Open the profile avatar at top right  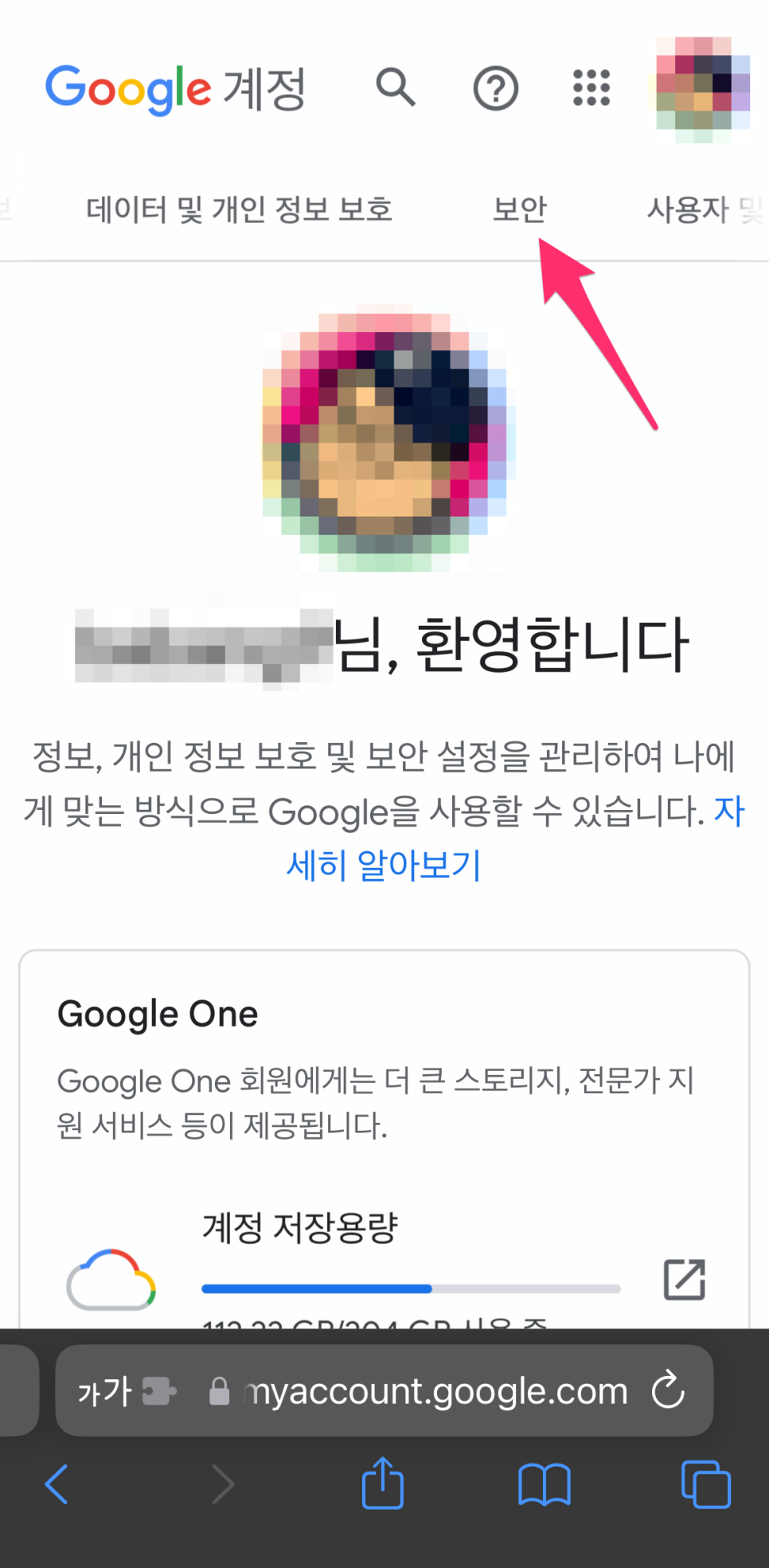701,88
